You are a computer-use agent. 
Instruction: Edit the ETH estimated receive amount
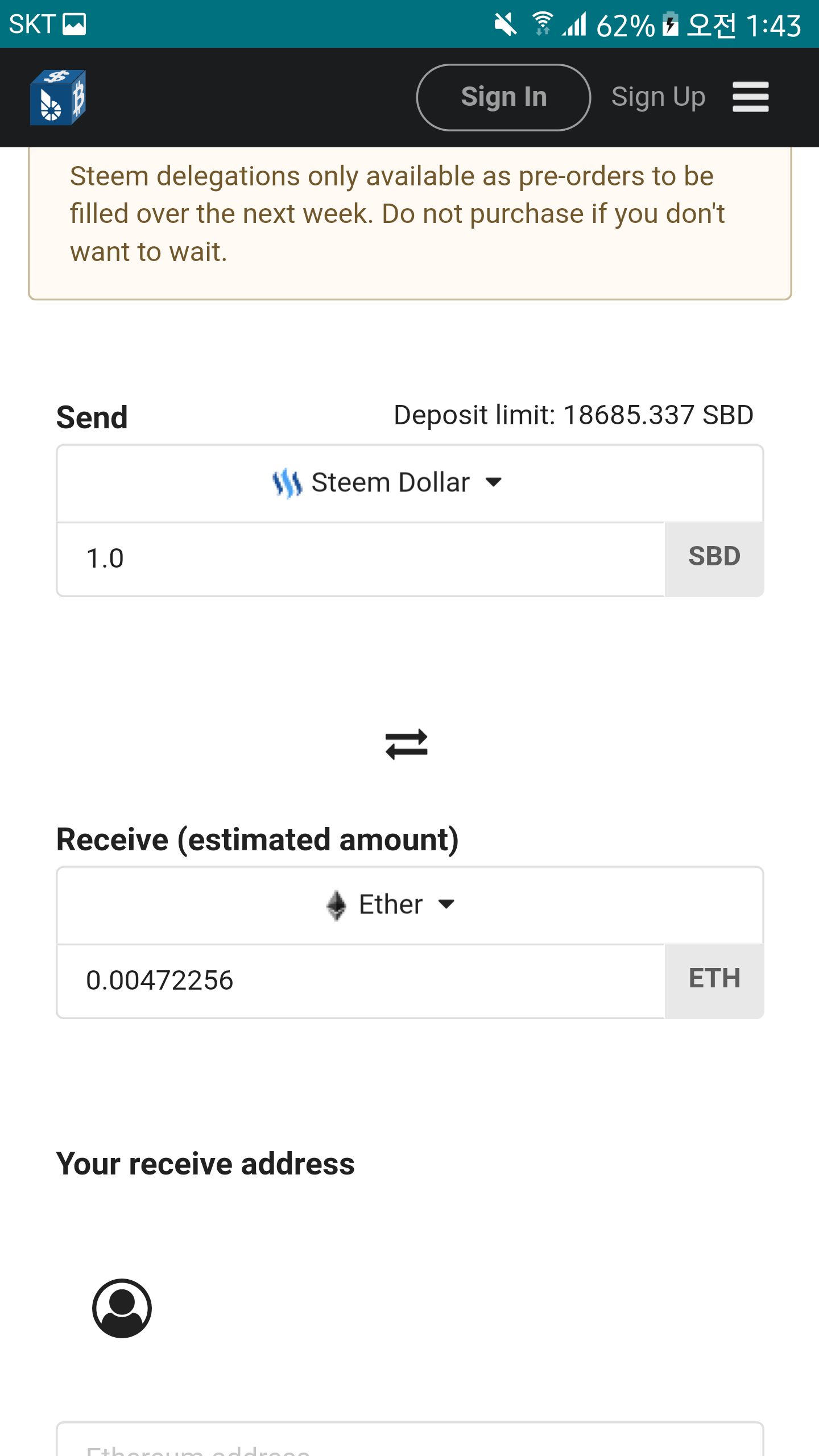[361, 981]
